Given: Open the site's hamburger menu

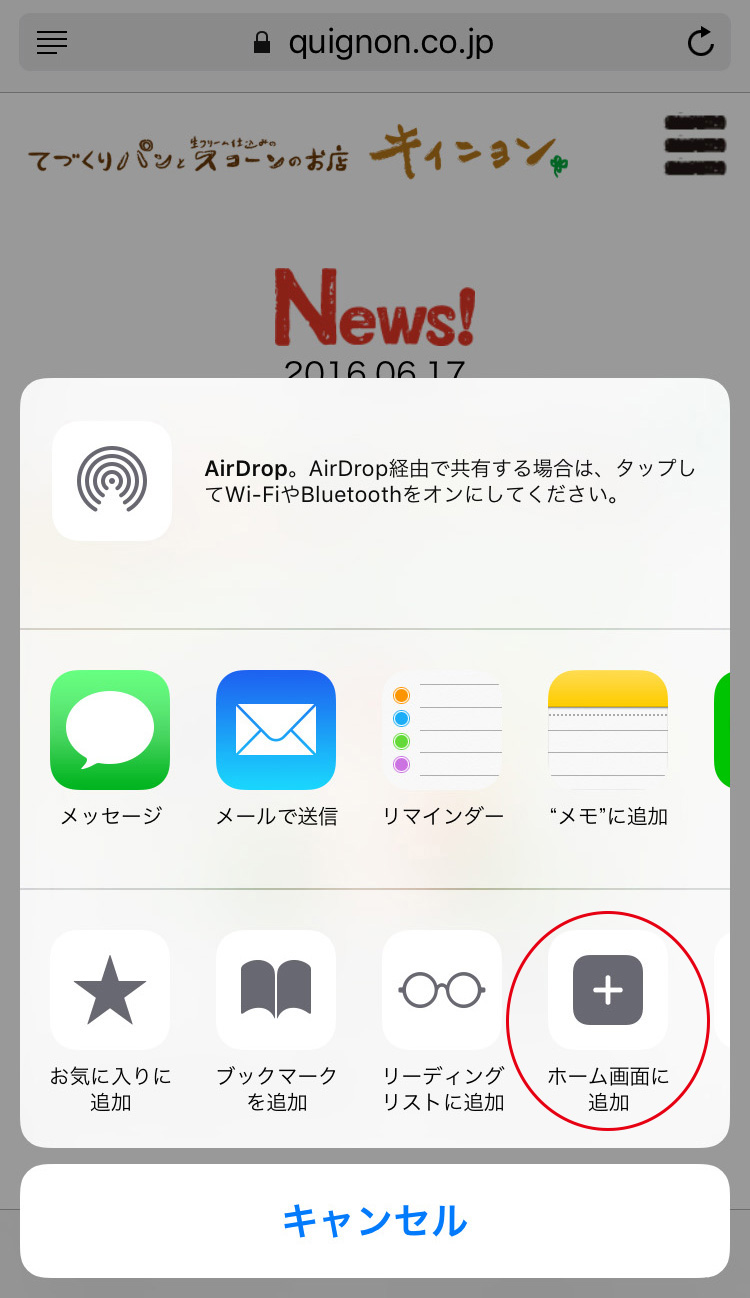Looking at the screenshot, I should point(694,145).
